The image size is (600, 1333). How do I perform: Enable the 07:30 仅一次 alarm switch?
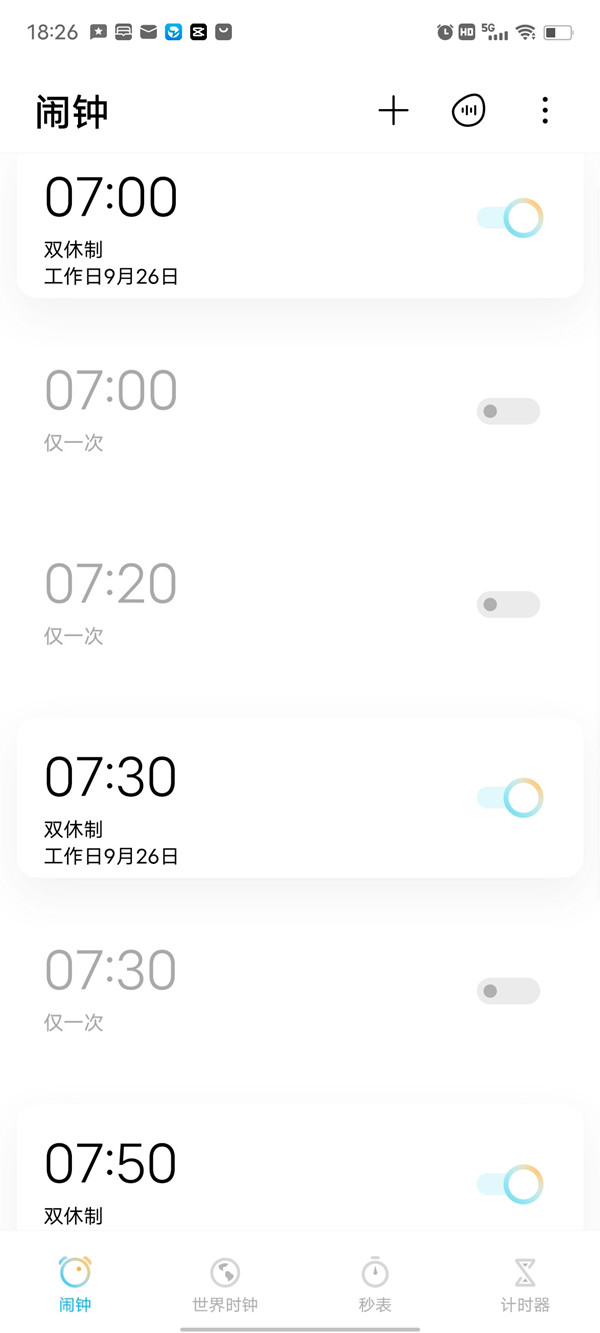[508, 991]
